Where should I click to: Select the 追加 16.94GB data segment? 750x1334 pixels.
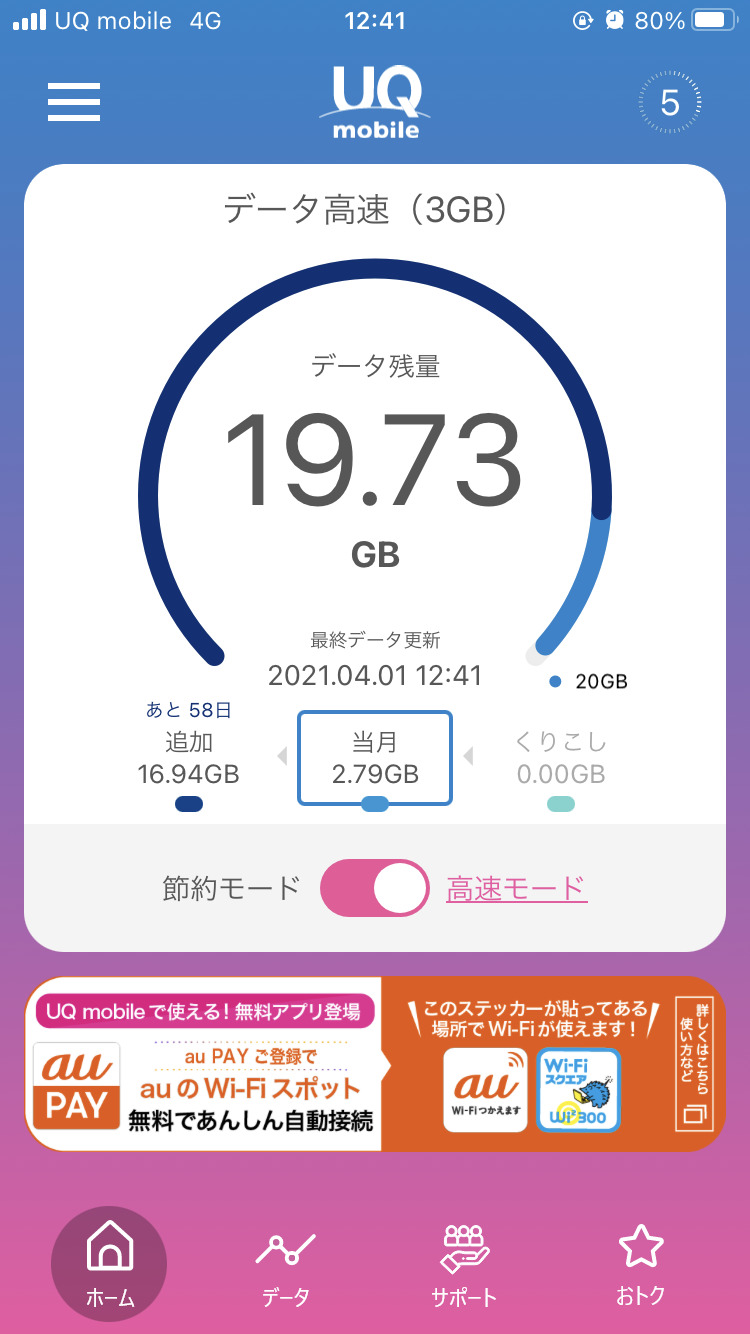pyautogui.click(x=188, y=757)
